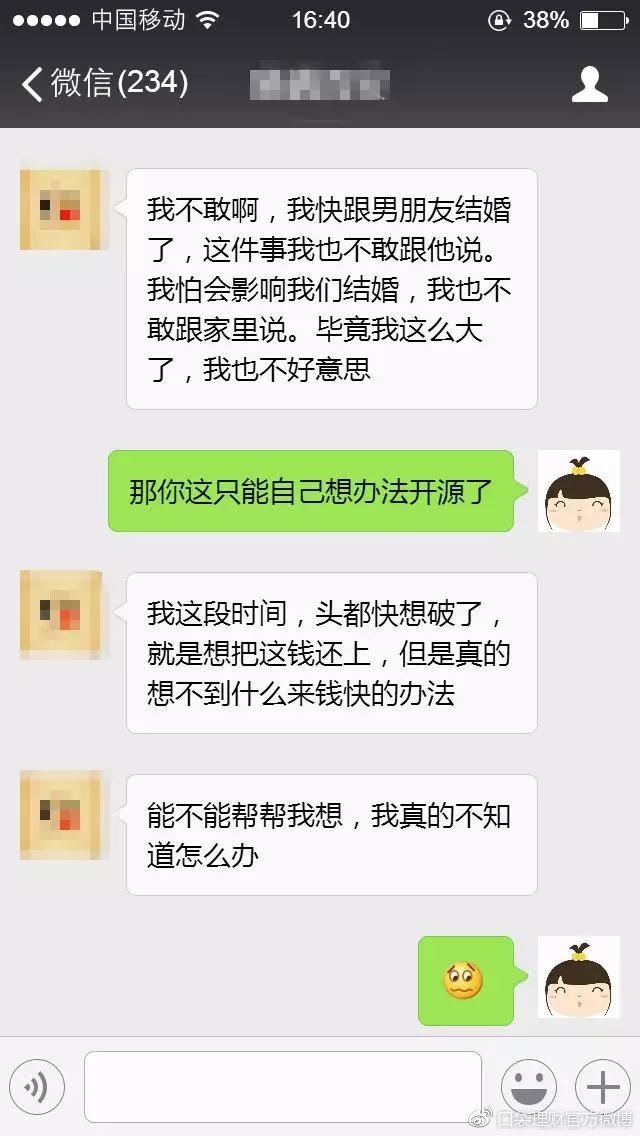Image resolution: width=640 pixels, height=1136 pixels.
Task: Focus the message text field
Action: point(282,1086)
